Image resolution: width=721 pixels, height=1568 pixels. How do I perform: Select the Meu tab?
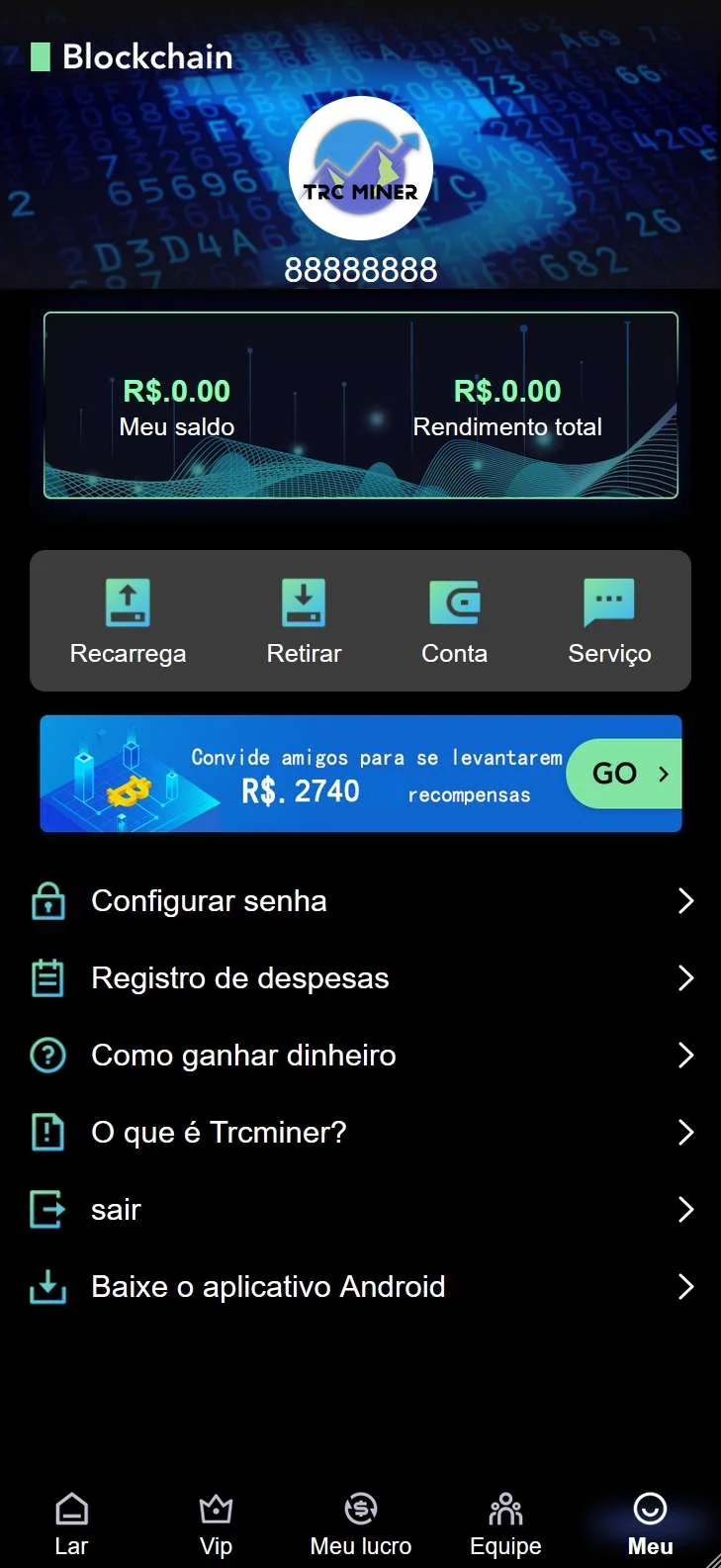click(650, 1524)
